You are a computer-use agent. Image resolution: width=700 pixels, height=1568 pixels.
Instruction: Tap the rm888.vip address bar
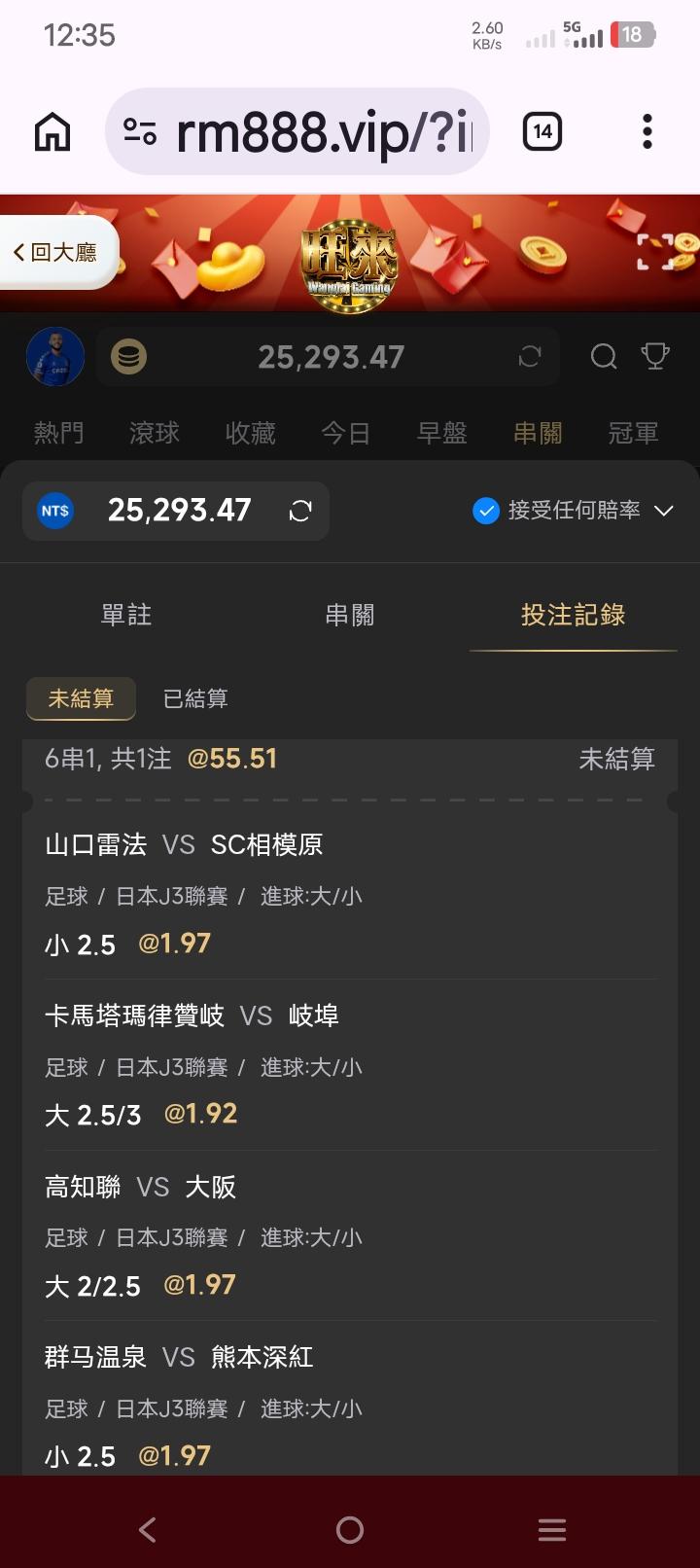click(x=297, y=132)
